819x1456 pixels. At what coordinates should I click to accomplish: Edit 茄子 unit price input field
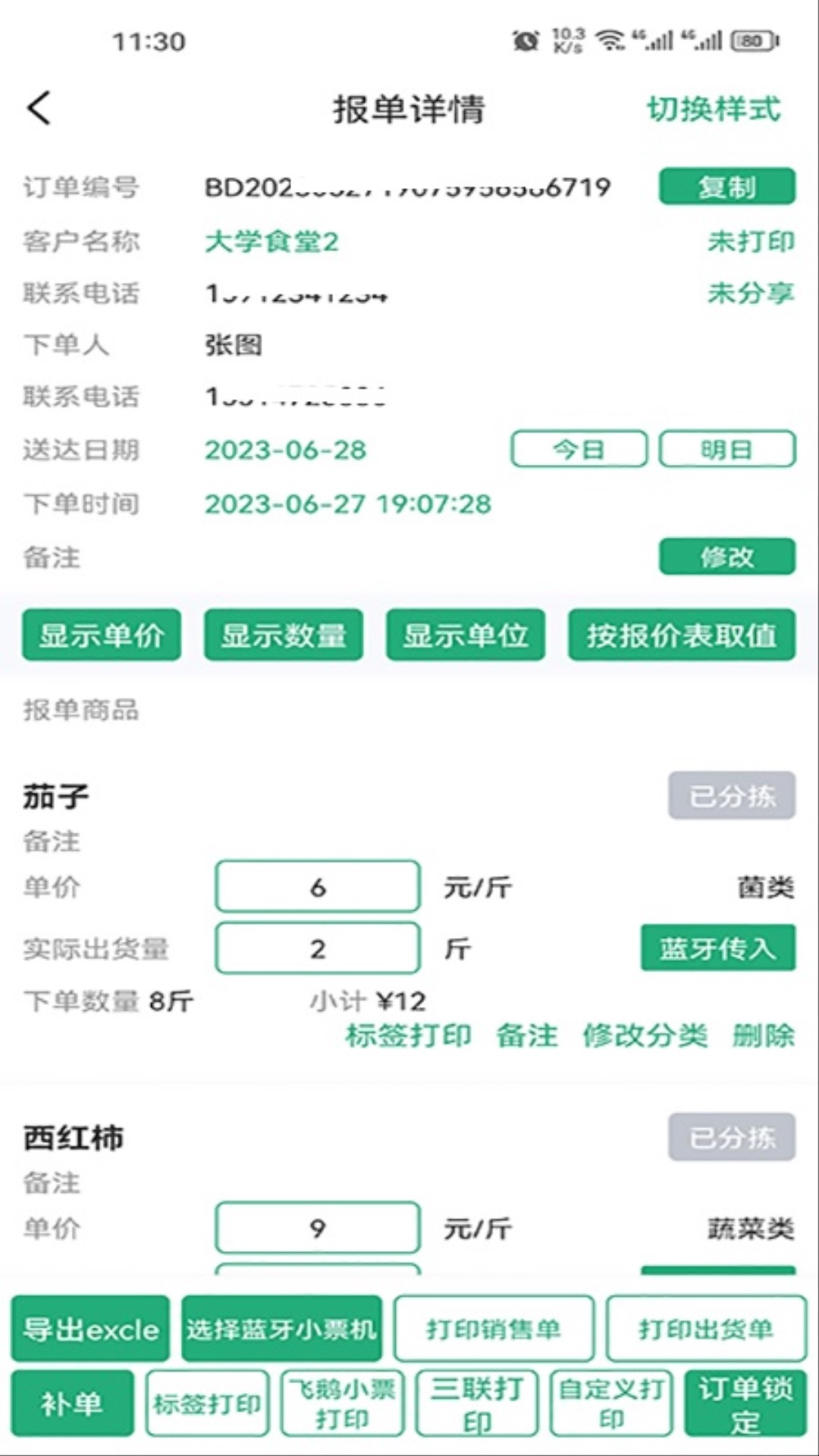317,886
